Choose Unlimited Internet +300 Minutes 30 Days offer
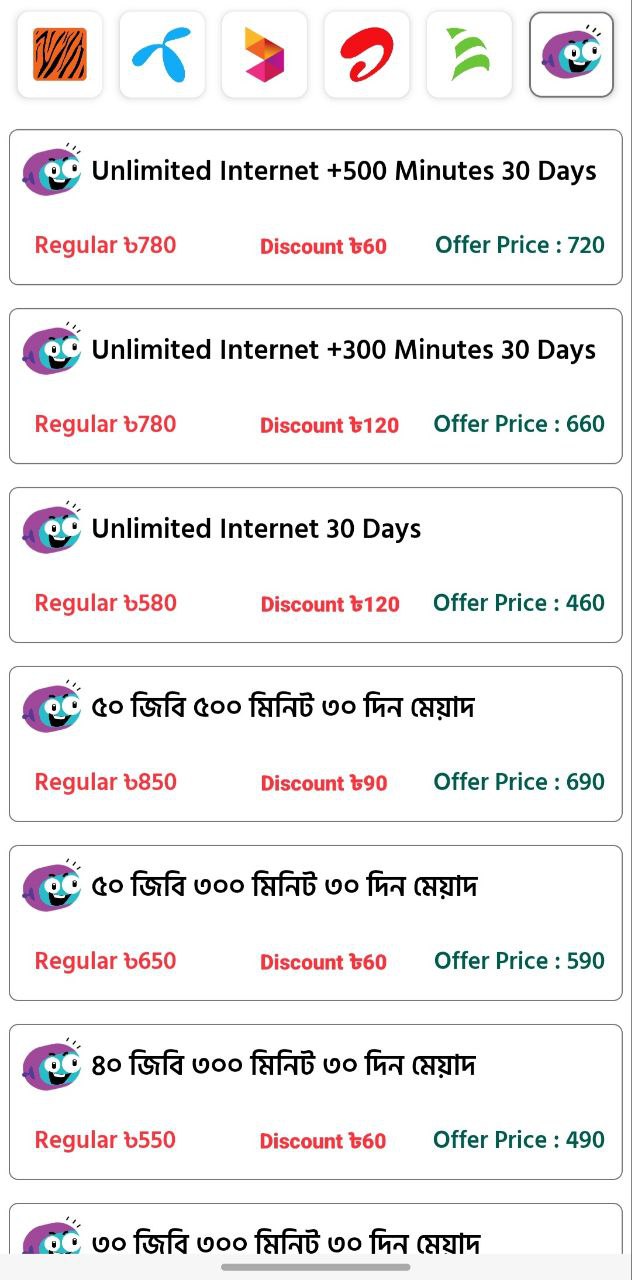The image size is (632, 1280). (316, 386)
